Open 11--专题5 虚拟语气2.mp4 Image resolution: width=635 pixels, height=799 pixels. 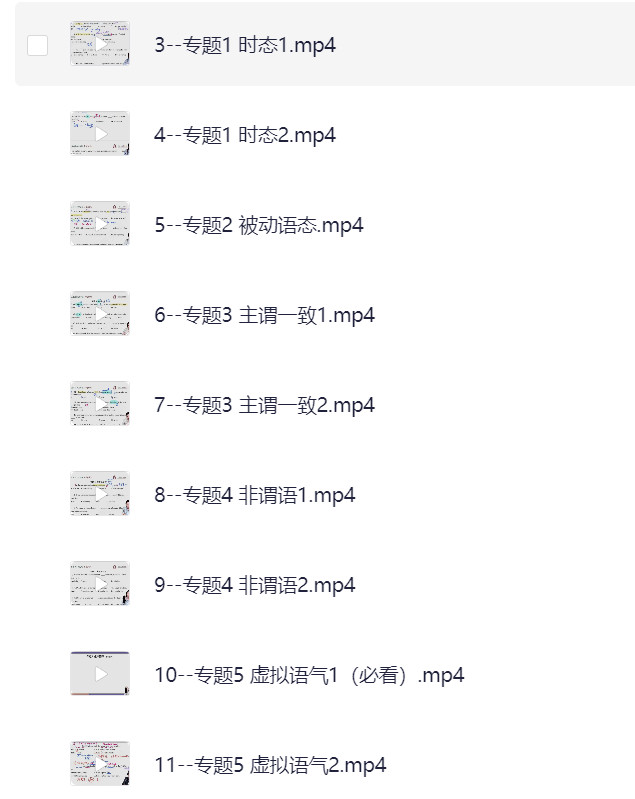[270, 765]
